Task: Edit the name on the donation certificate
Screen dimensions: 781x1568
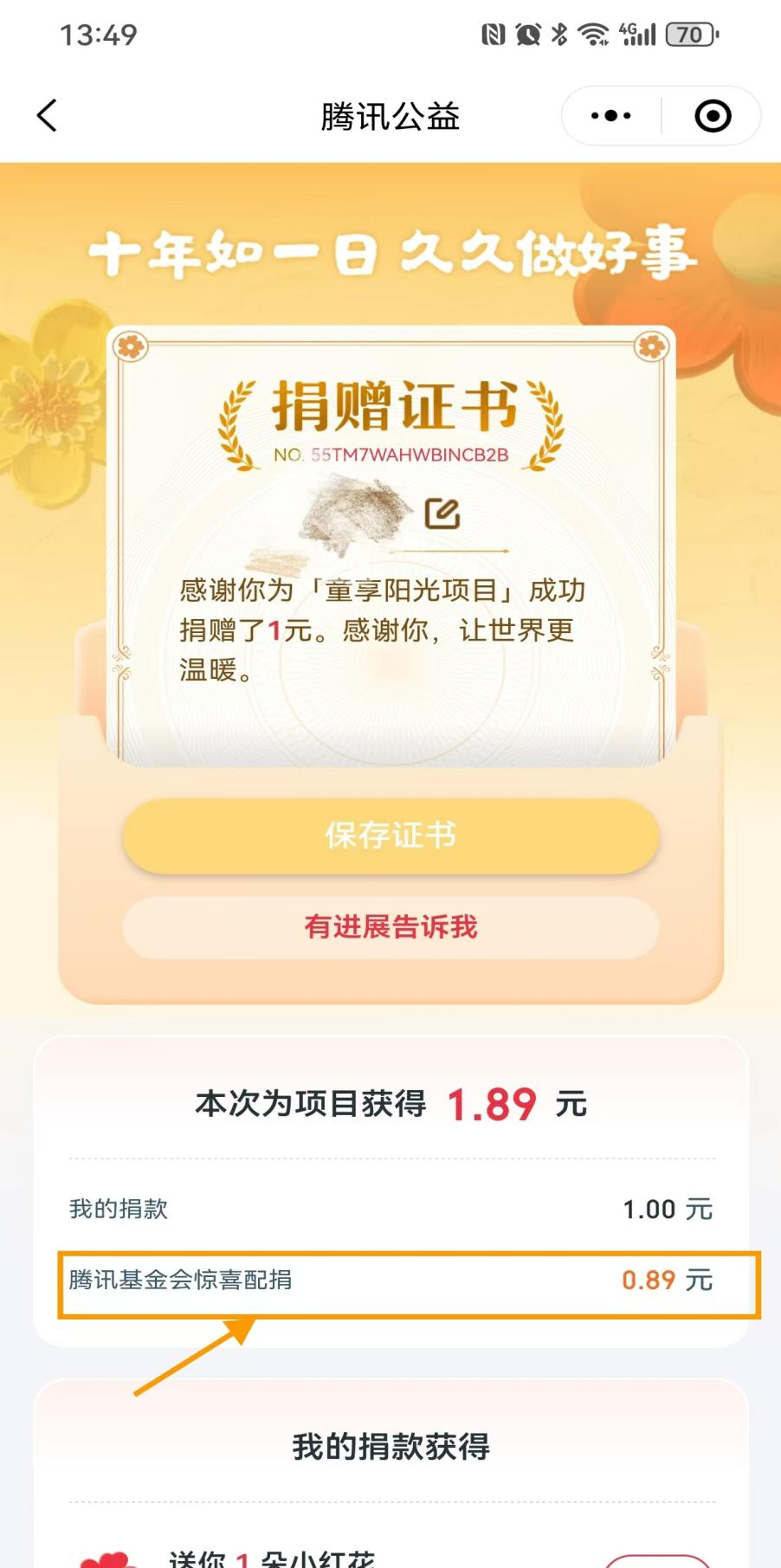Action: 442,513
